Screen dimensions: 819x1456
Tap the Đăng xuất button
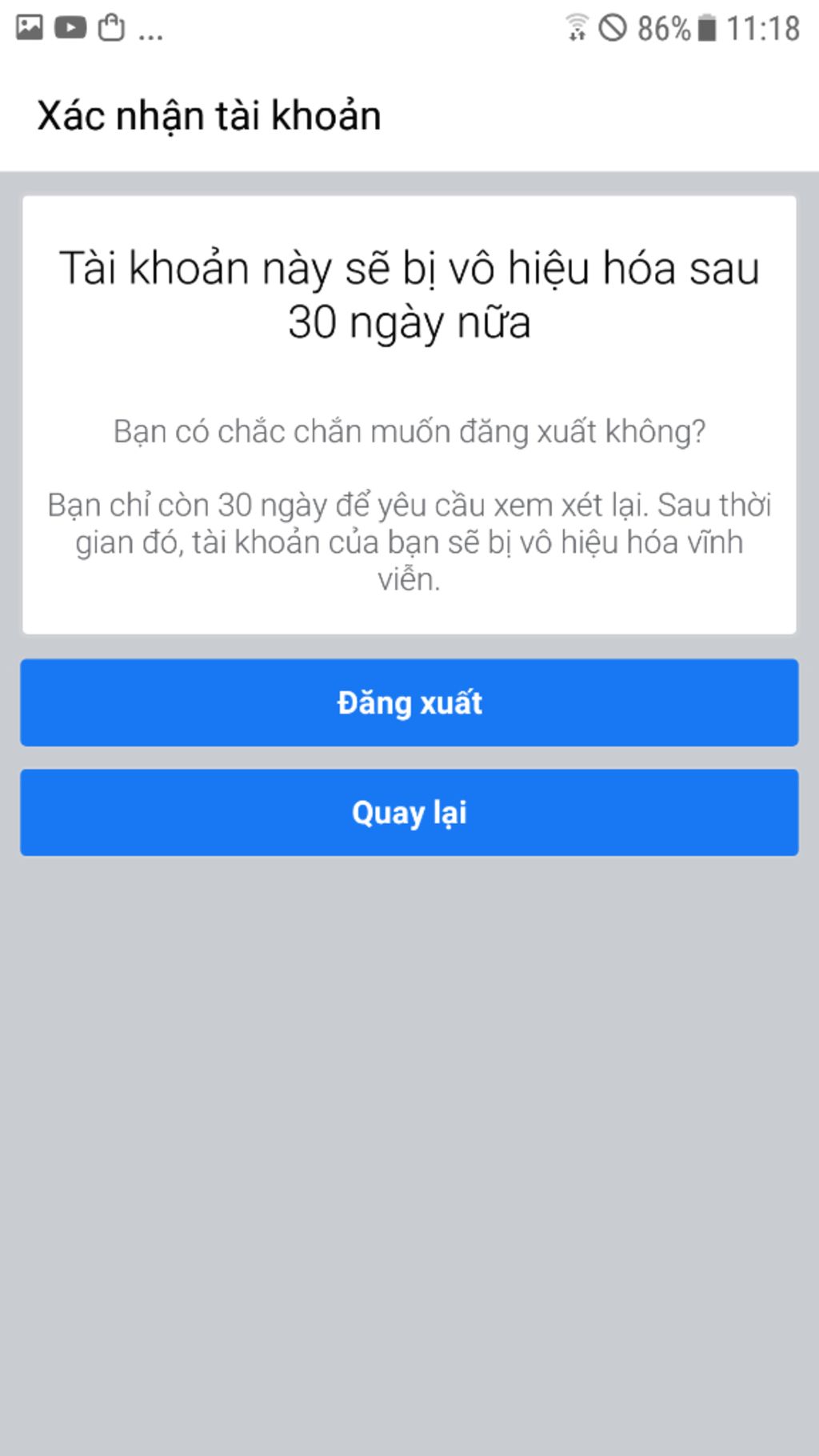[409, 702]
